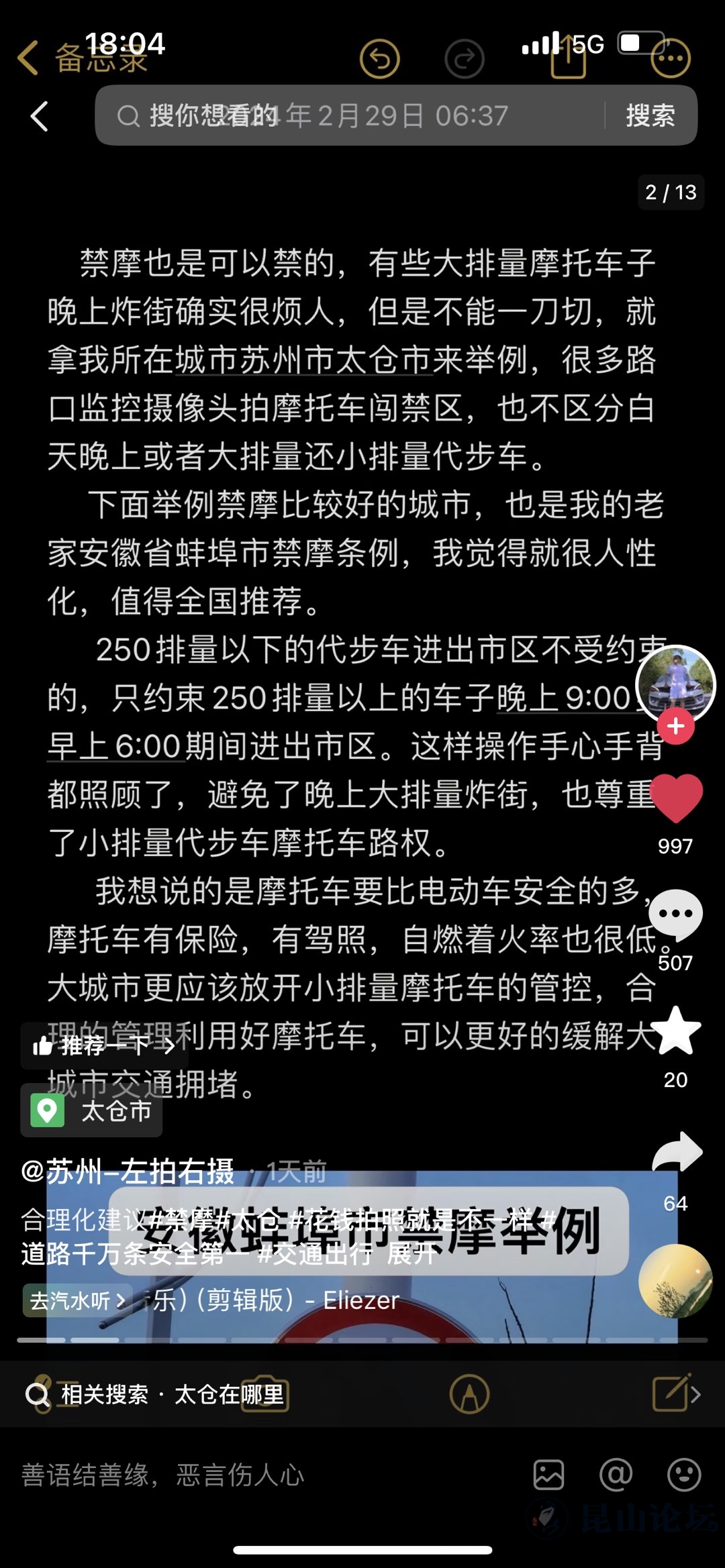Open the comments with 507 replies
This screenshot has width=725, height=1568.
675,914
